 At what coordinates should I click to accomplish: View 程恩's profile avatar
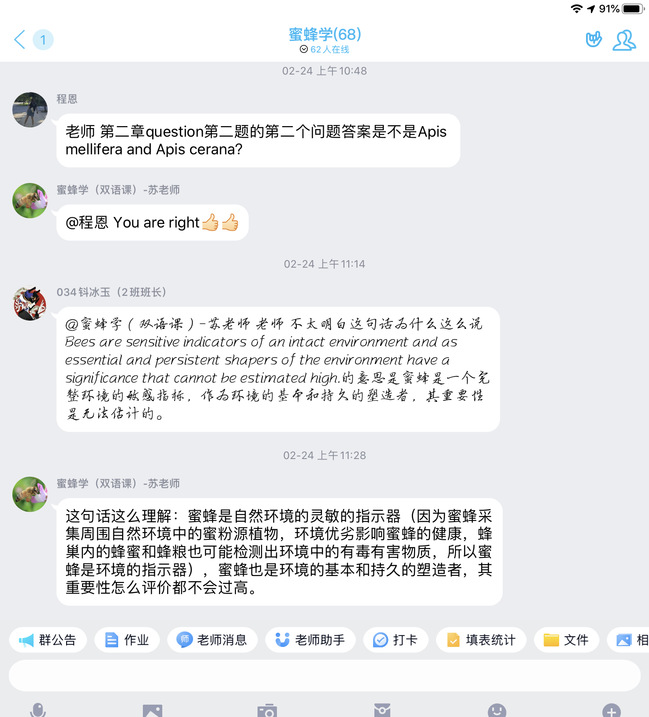click(30, 110)
